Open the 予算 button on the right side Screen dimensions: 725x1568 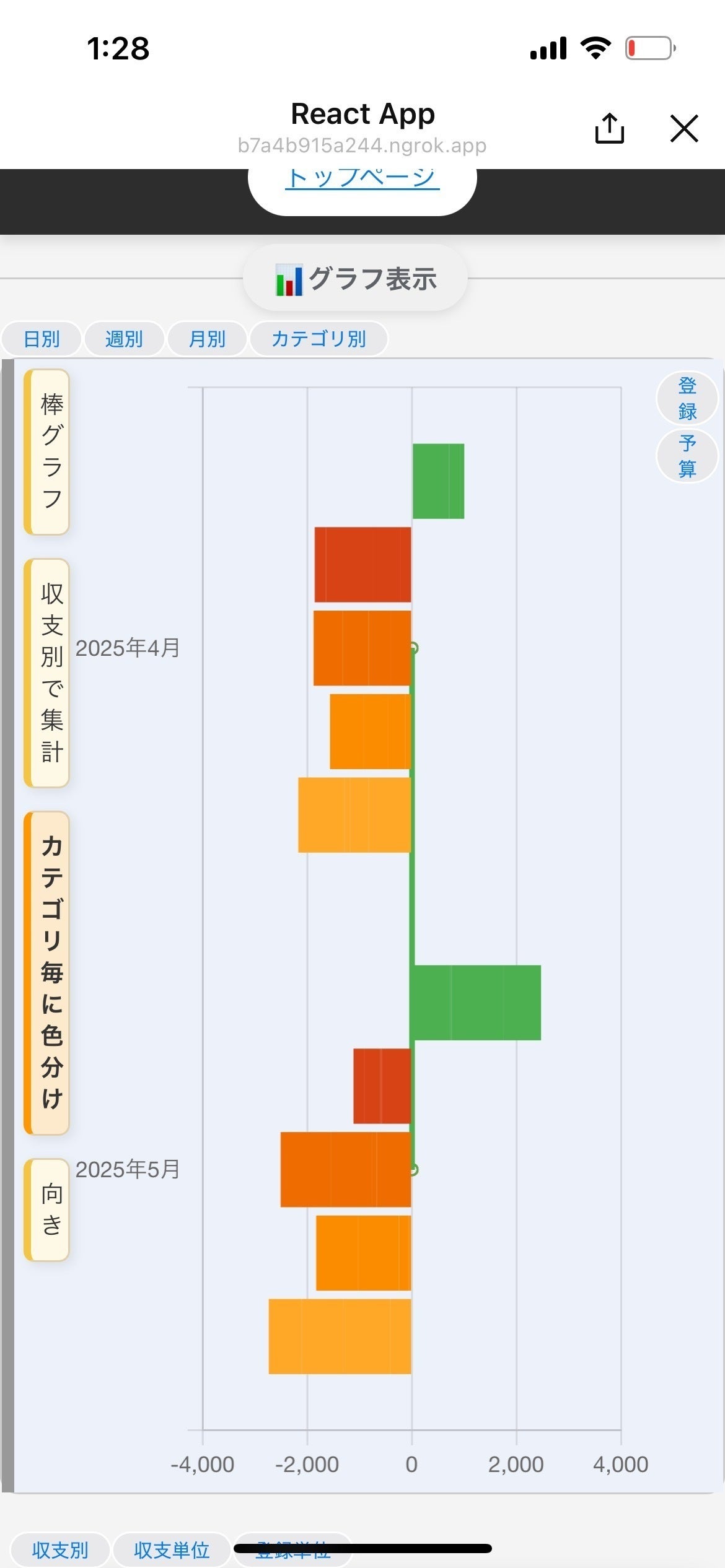[x=685, y=456]
